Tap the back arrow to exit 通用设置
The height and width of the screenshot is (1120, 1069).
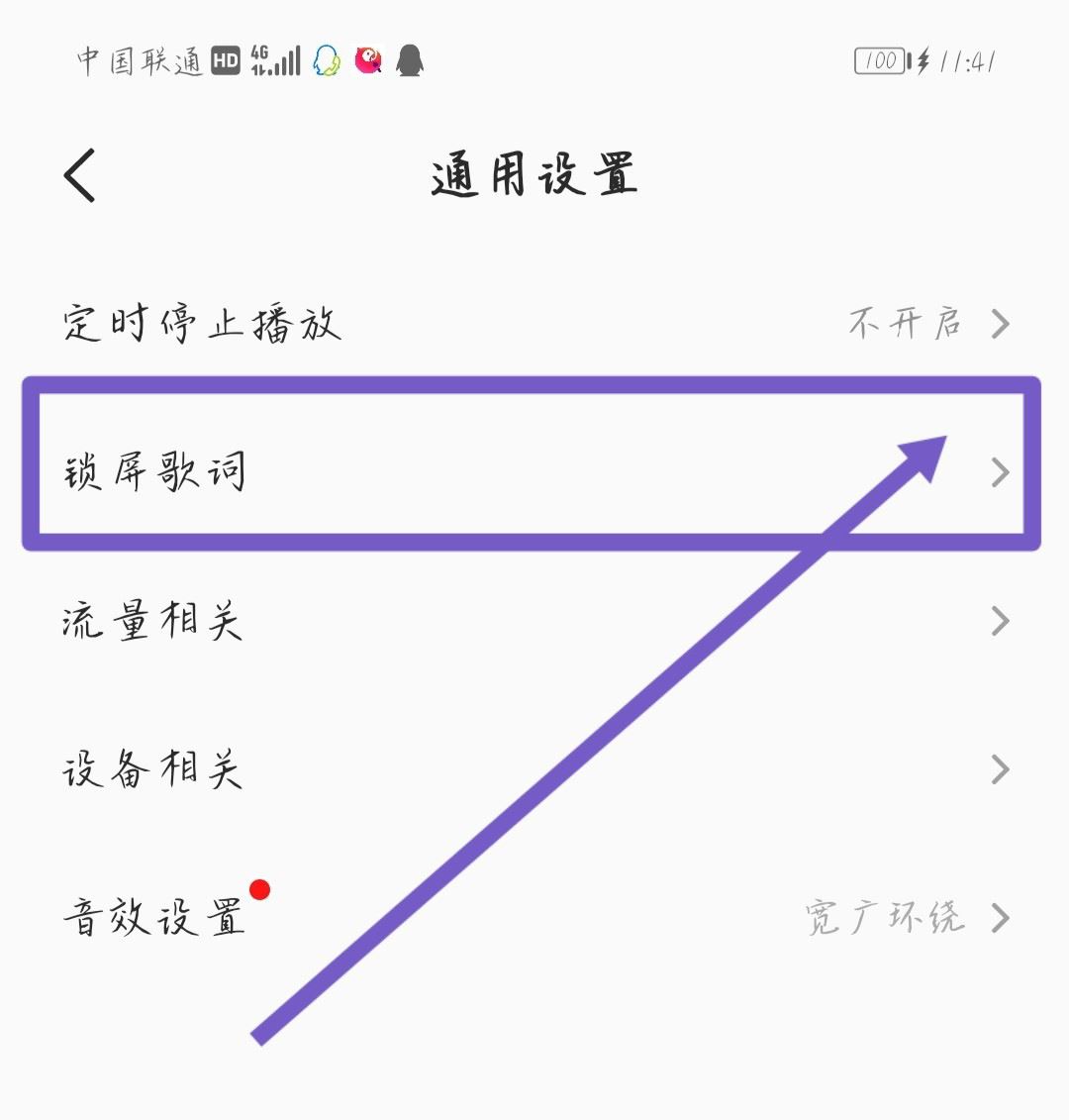click(77, 173)
